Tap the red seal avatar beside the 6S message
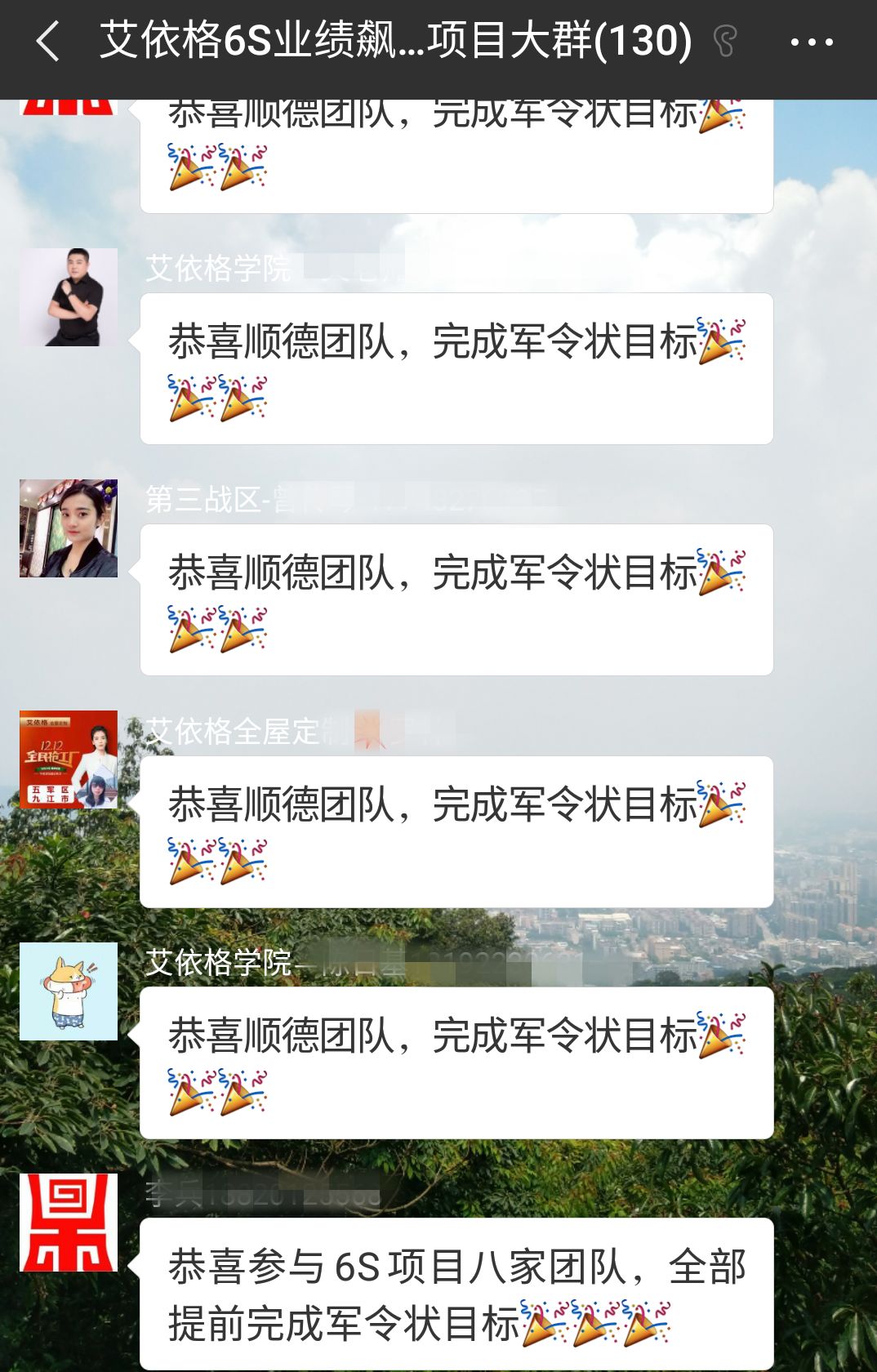Viewport: 877px width, 1372px height. [69, 1223]
